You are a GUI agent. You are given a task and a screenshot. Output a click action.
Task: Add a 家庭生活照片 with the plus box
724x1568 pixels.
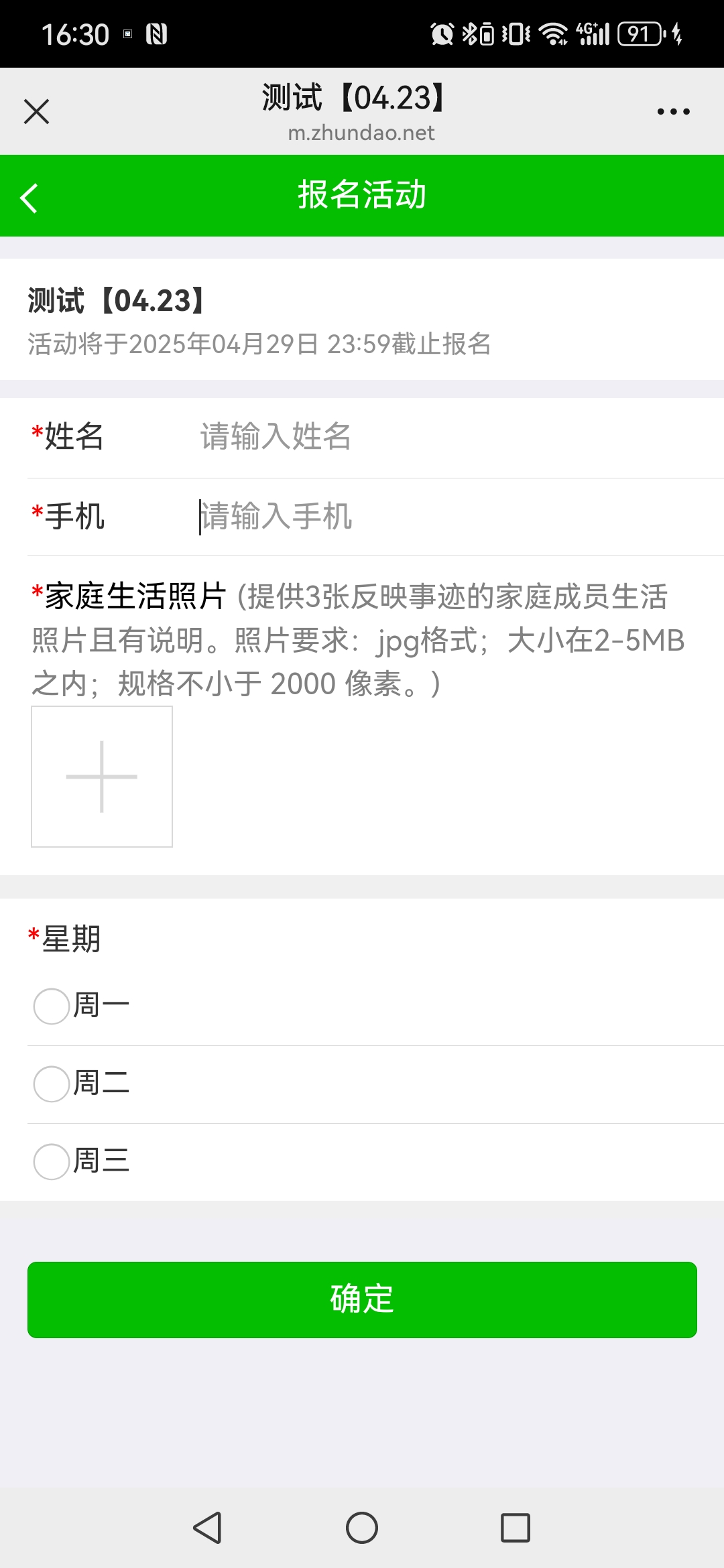[102, 777]
